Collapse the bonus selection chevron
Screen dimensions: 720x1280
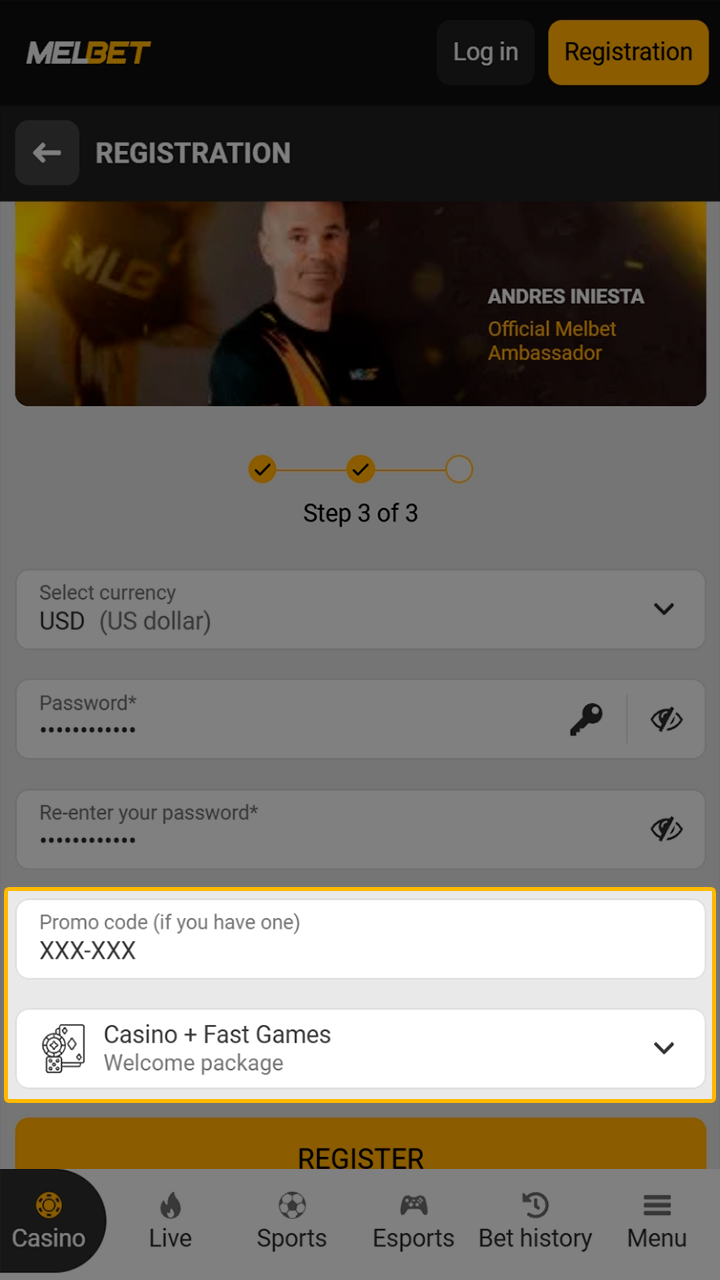[x=663, y=1047]
